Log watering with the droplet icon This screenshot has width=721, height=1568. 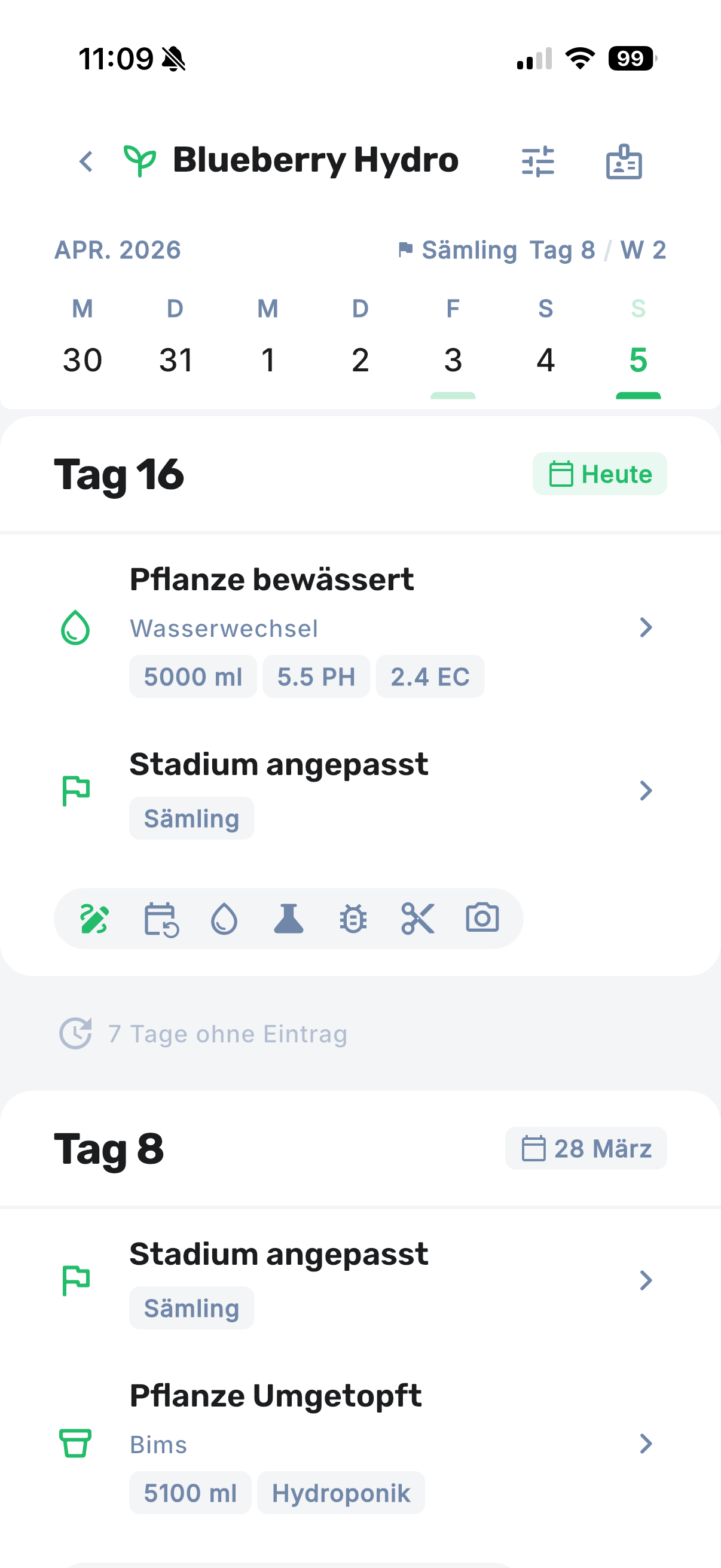click(224, 919)
